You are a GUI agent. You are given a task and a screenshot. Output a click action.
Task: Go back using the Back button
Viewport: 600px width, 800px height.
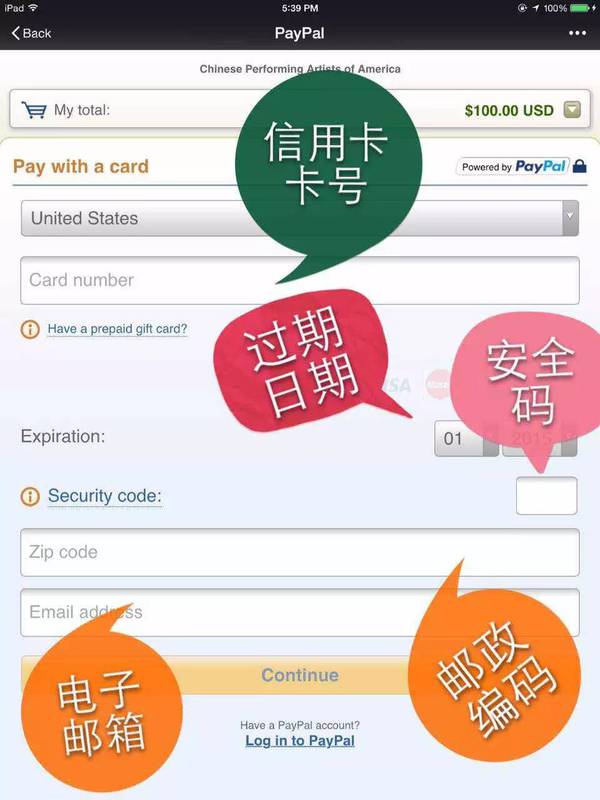coord(31,33)
